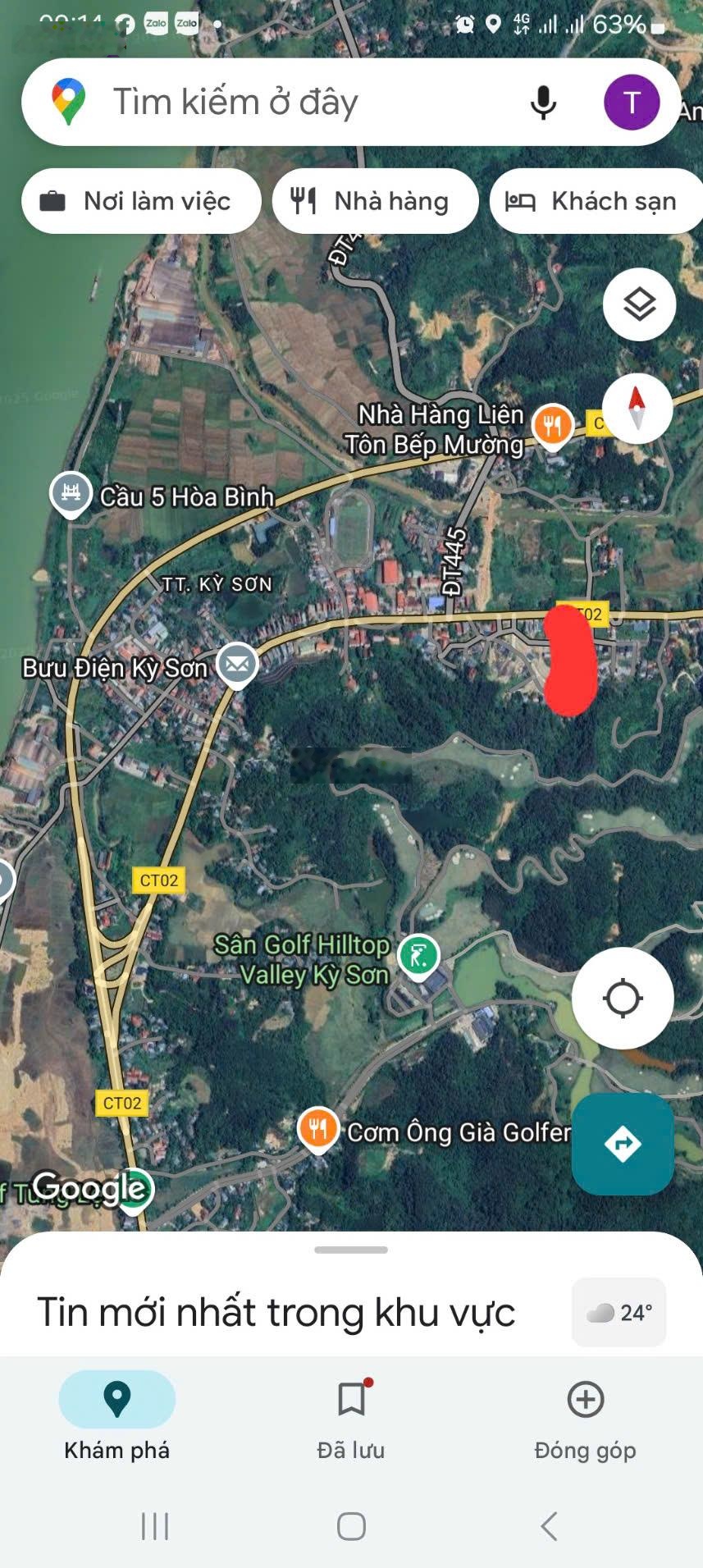Open the map layers button

click(x=639, y=304)
